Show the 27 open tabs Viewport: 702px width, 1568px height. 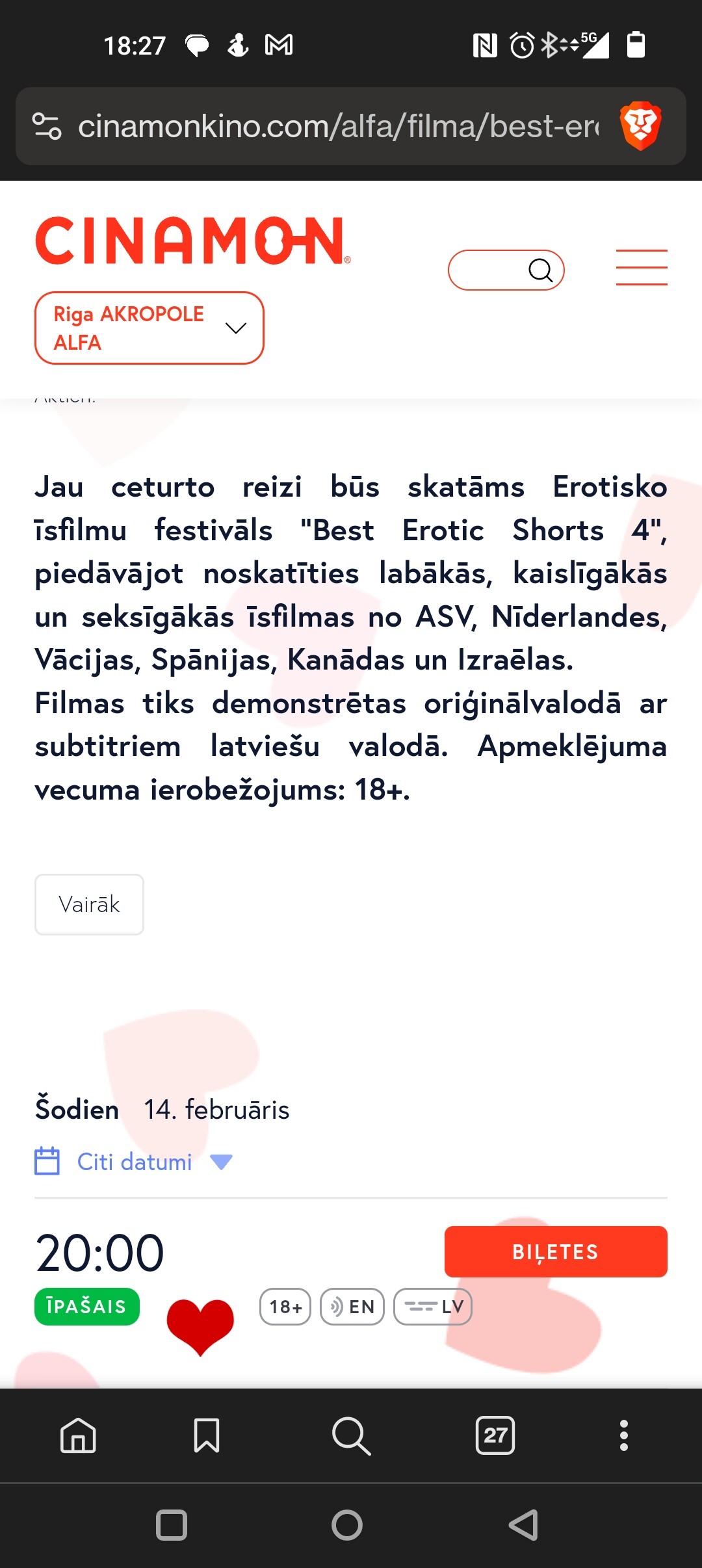[x=495, y=1435]
